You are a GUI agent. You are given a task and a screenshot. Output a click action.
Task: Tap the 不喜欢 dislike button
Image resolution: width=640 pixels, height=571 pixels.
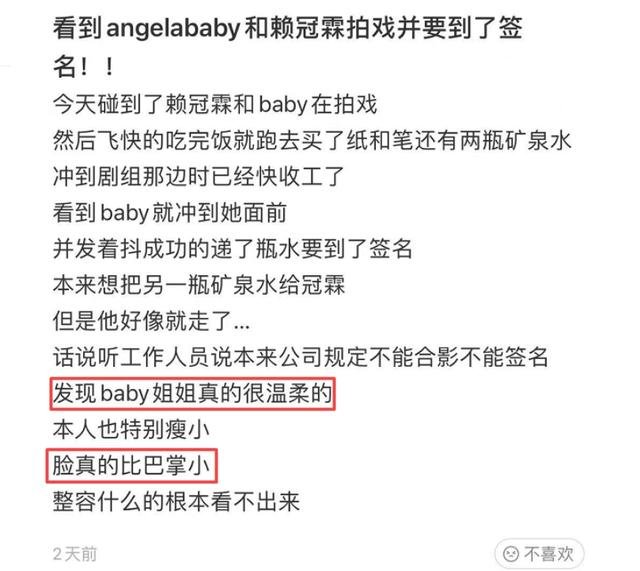[x=539, y=551]
